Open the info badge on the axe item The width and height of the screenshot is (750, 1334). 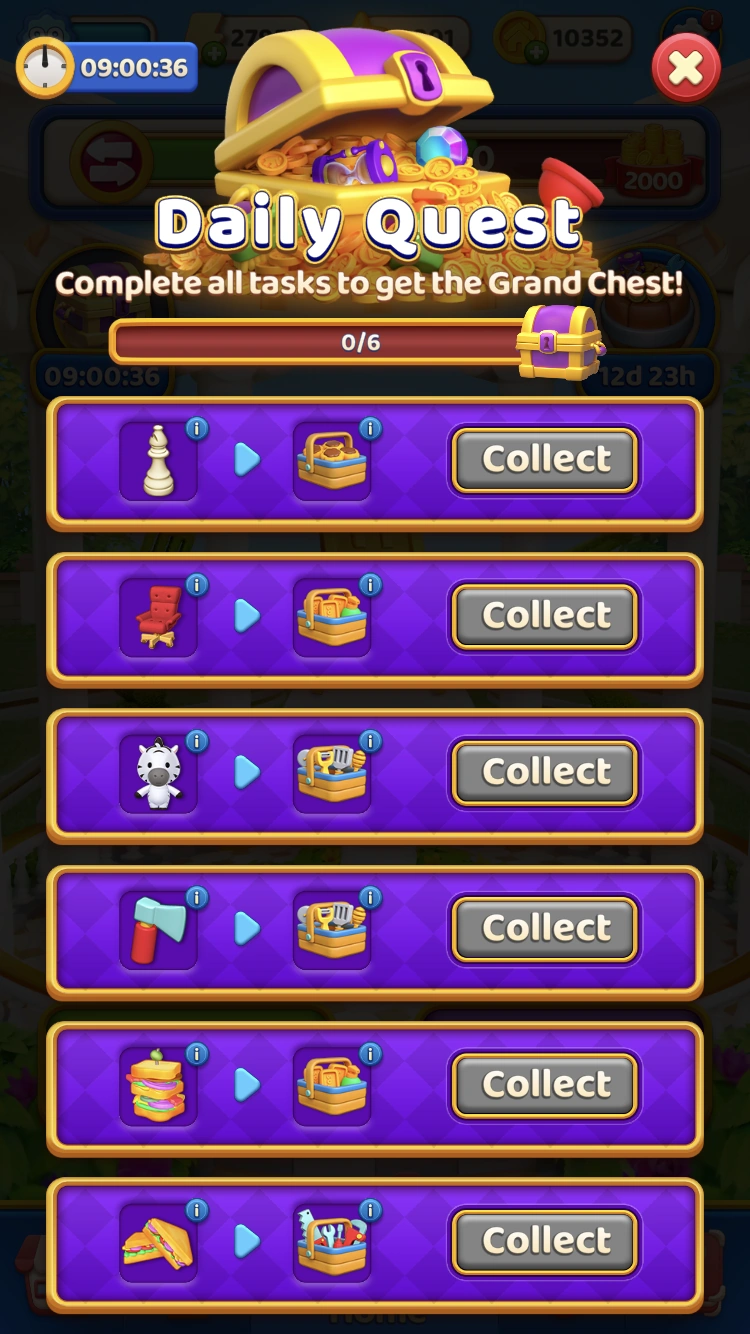[196, 899]
